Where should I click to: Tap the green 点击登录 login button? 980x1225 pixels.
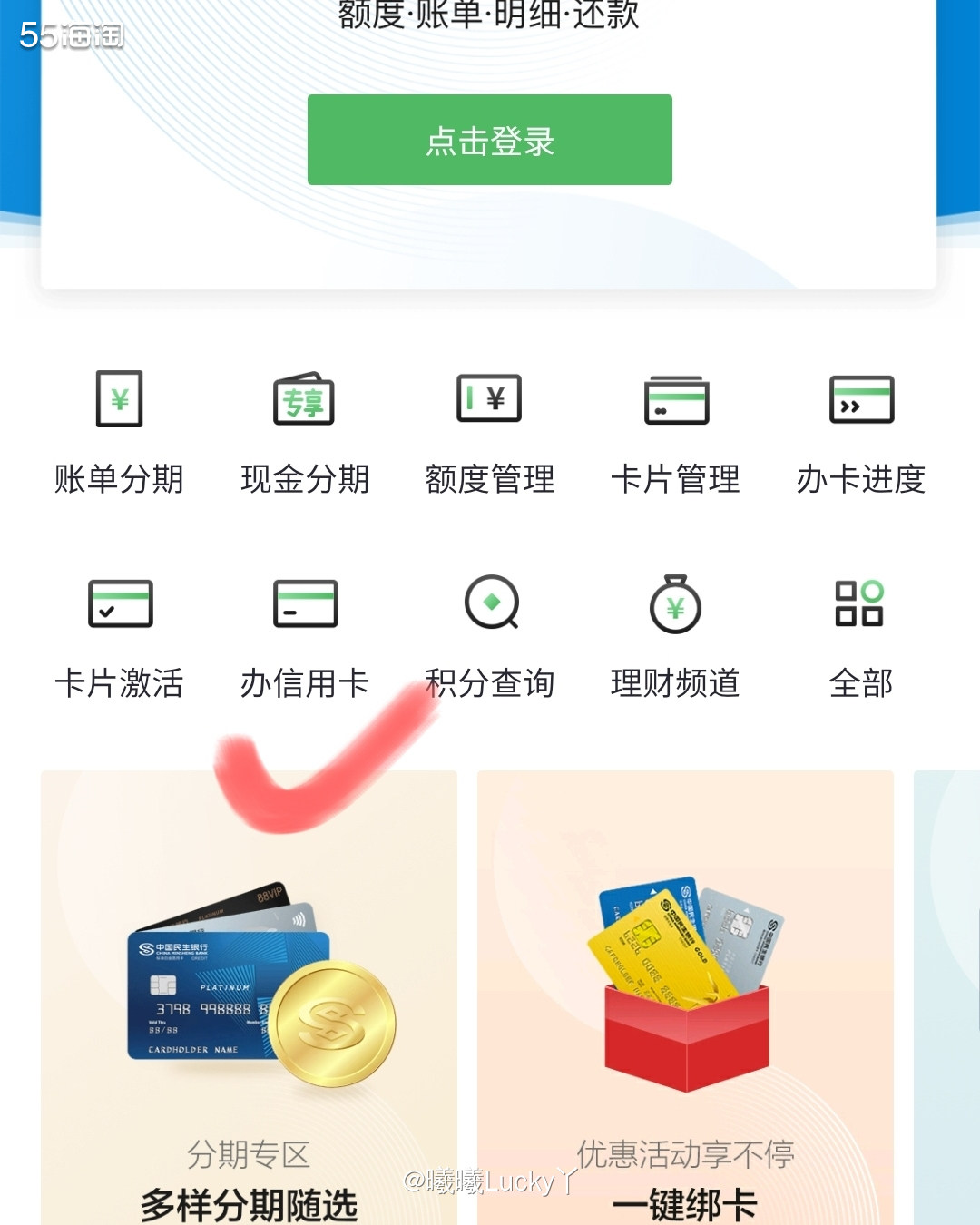tap(489, 140)
